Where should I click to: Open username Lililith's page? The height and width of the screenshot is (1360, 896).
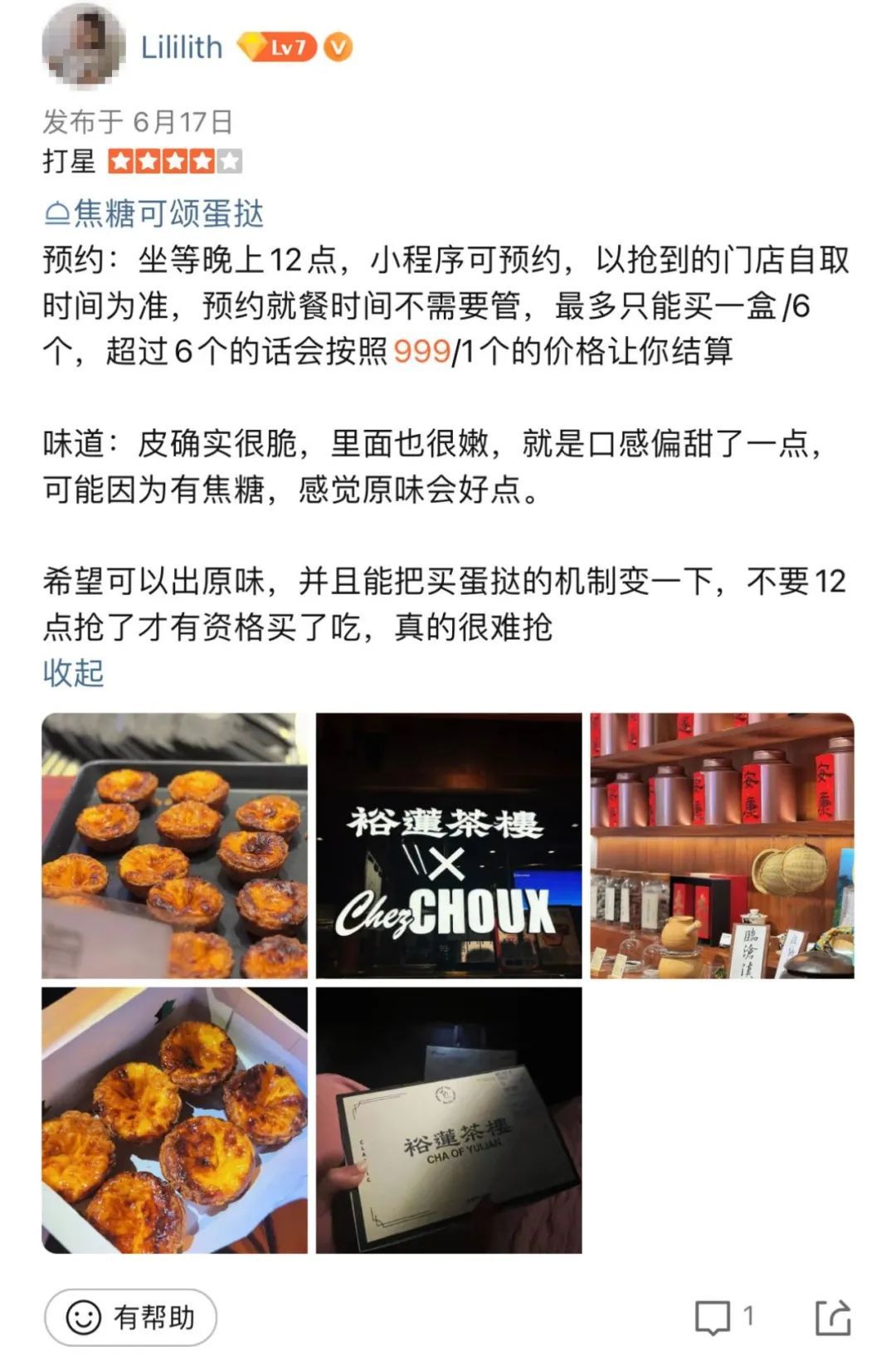(x=182, y=47)
